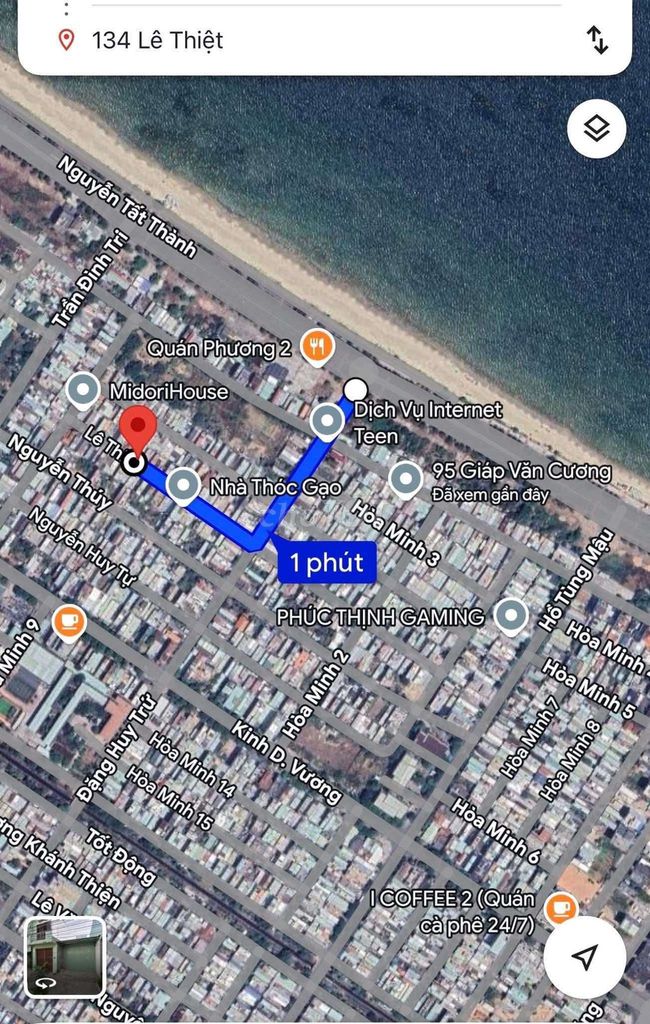Select the MidoriHouse place marker
This screenshot has height=1024, width=650.
[x=83, y=391]
